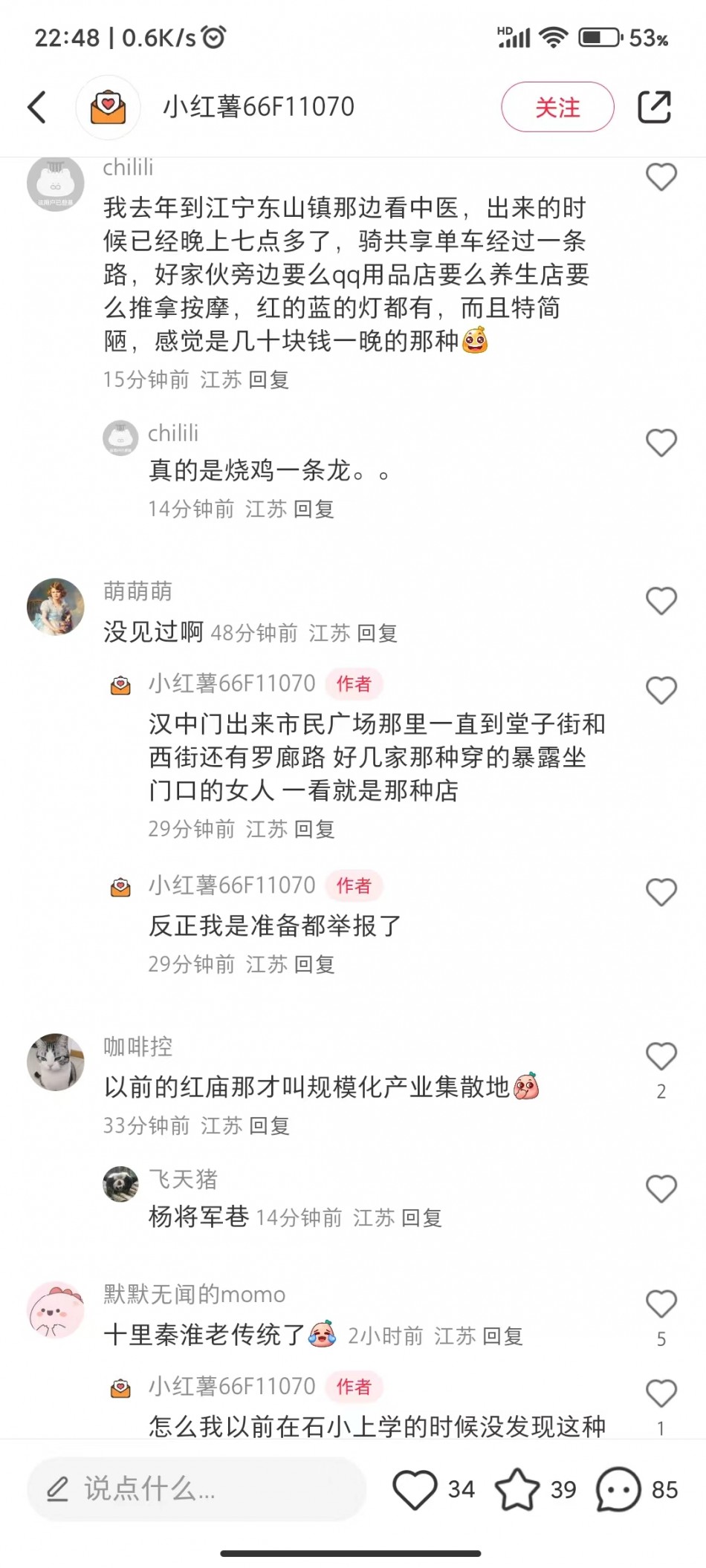Reply to 萌萌萌's comment 没见过啊
The height and width of the screenshot is (1568, 706).
coord(378,633)
